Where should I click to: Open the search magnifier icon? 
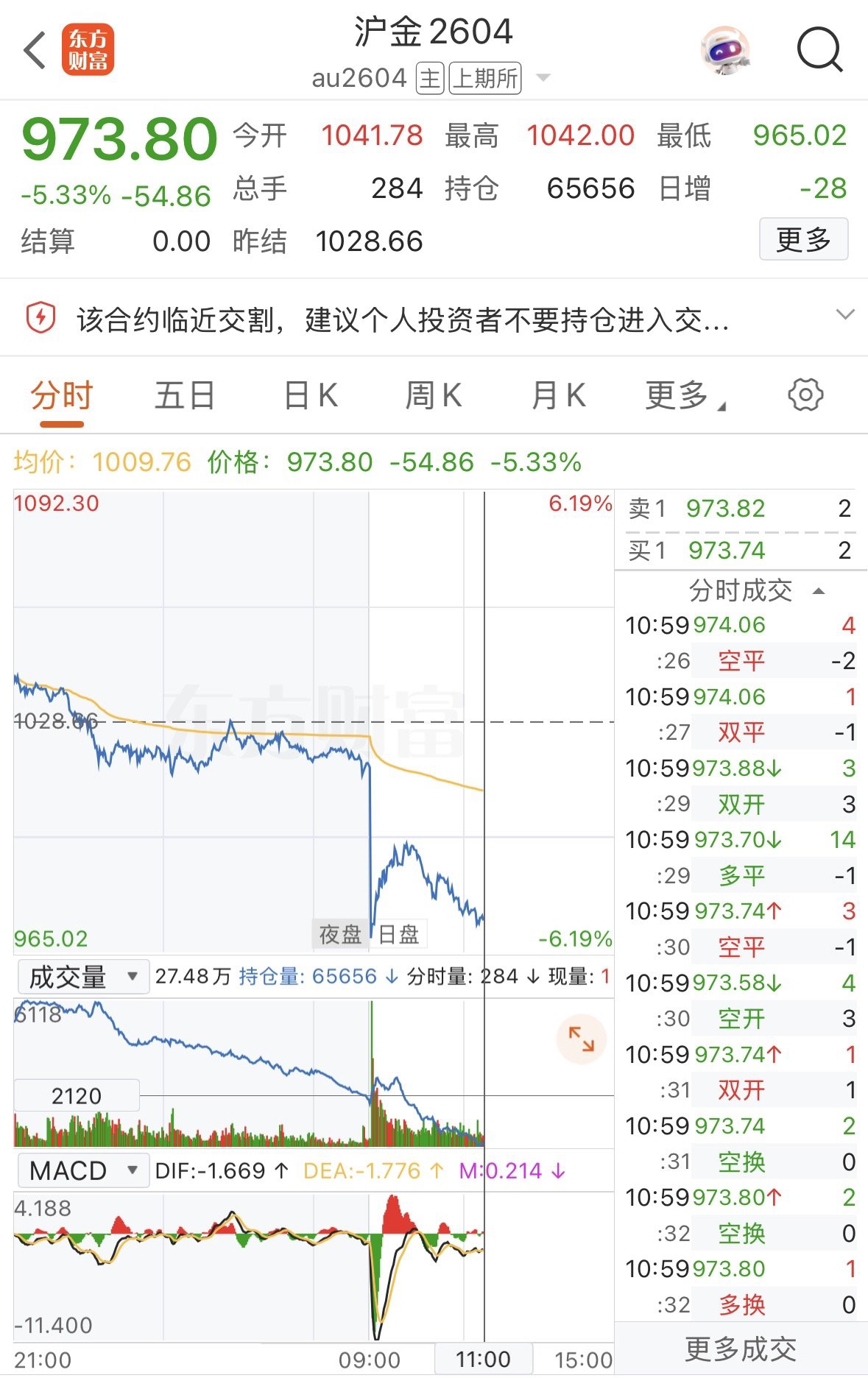(x=819, y=50)
